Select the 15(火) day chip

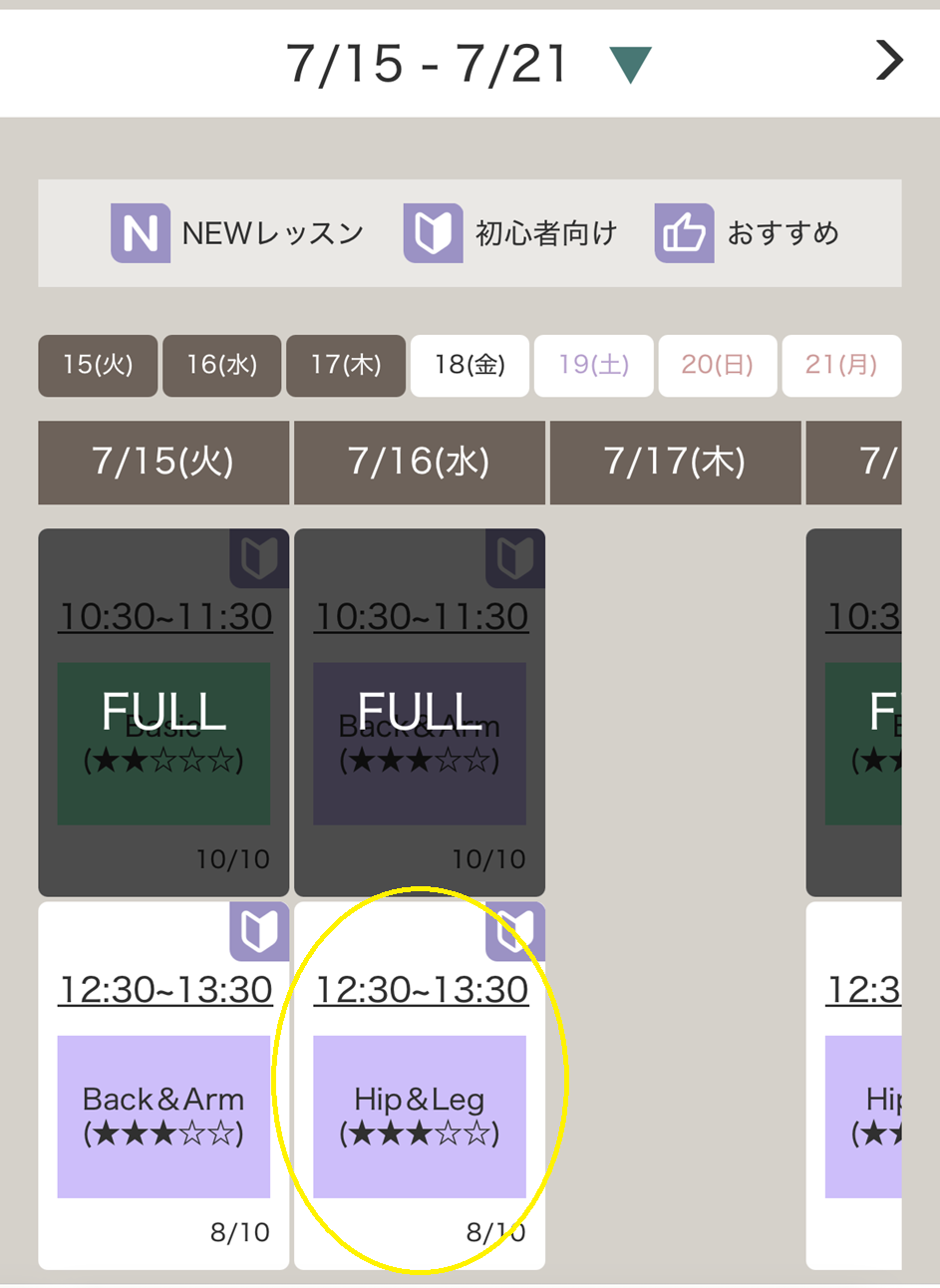point(98,365)
